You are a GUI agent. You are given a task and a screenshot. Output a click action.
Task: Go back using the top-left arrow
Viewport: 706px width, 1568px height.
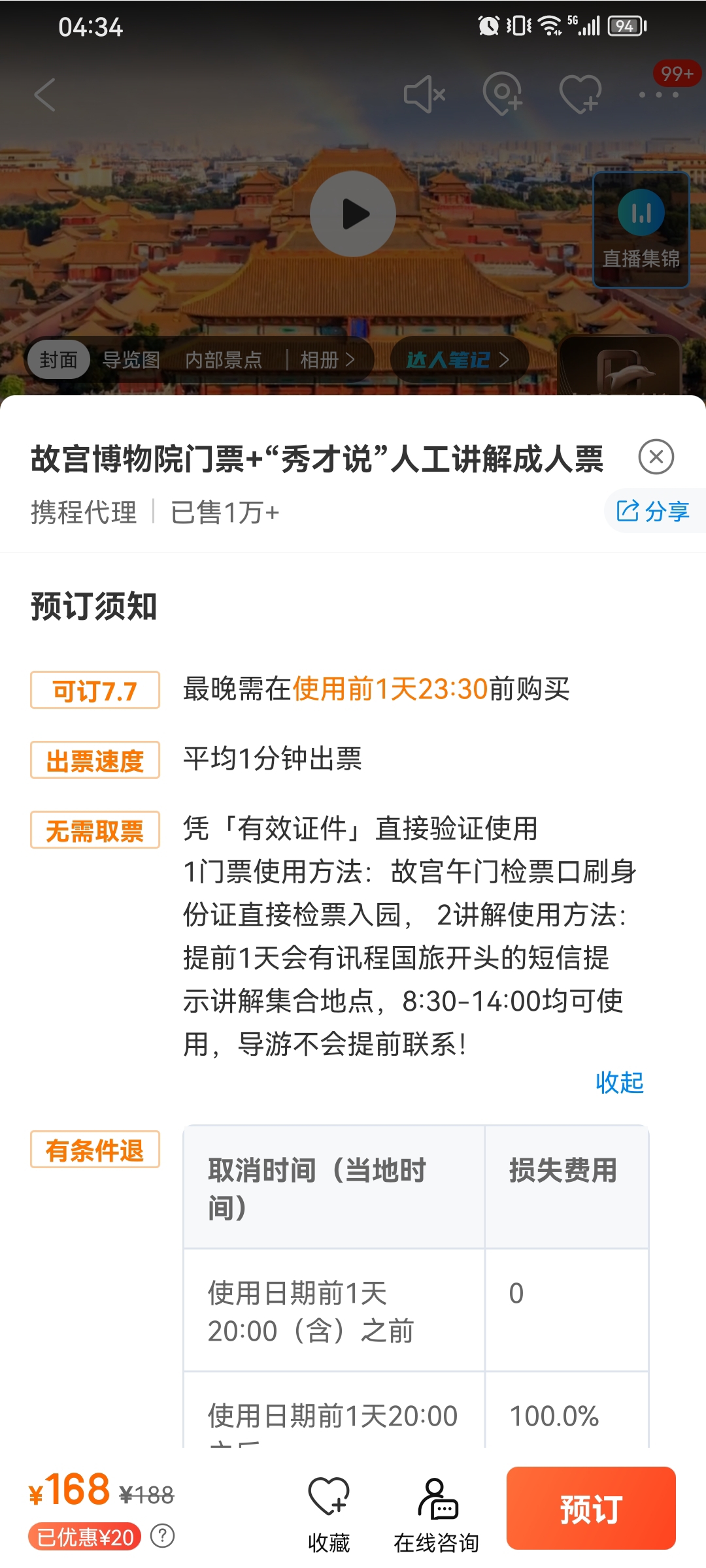(x=44, y=95)
